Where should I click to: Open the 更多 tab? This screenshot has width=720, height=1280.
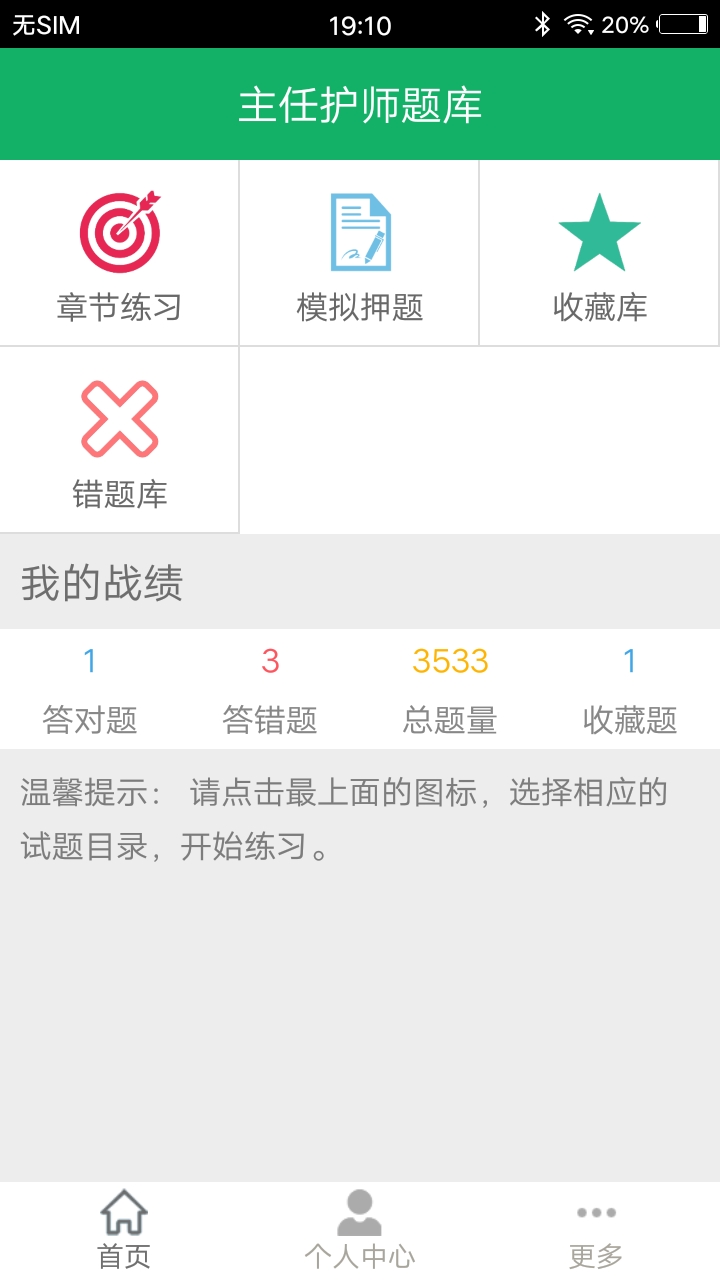tap(596, 1230)
